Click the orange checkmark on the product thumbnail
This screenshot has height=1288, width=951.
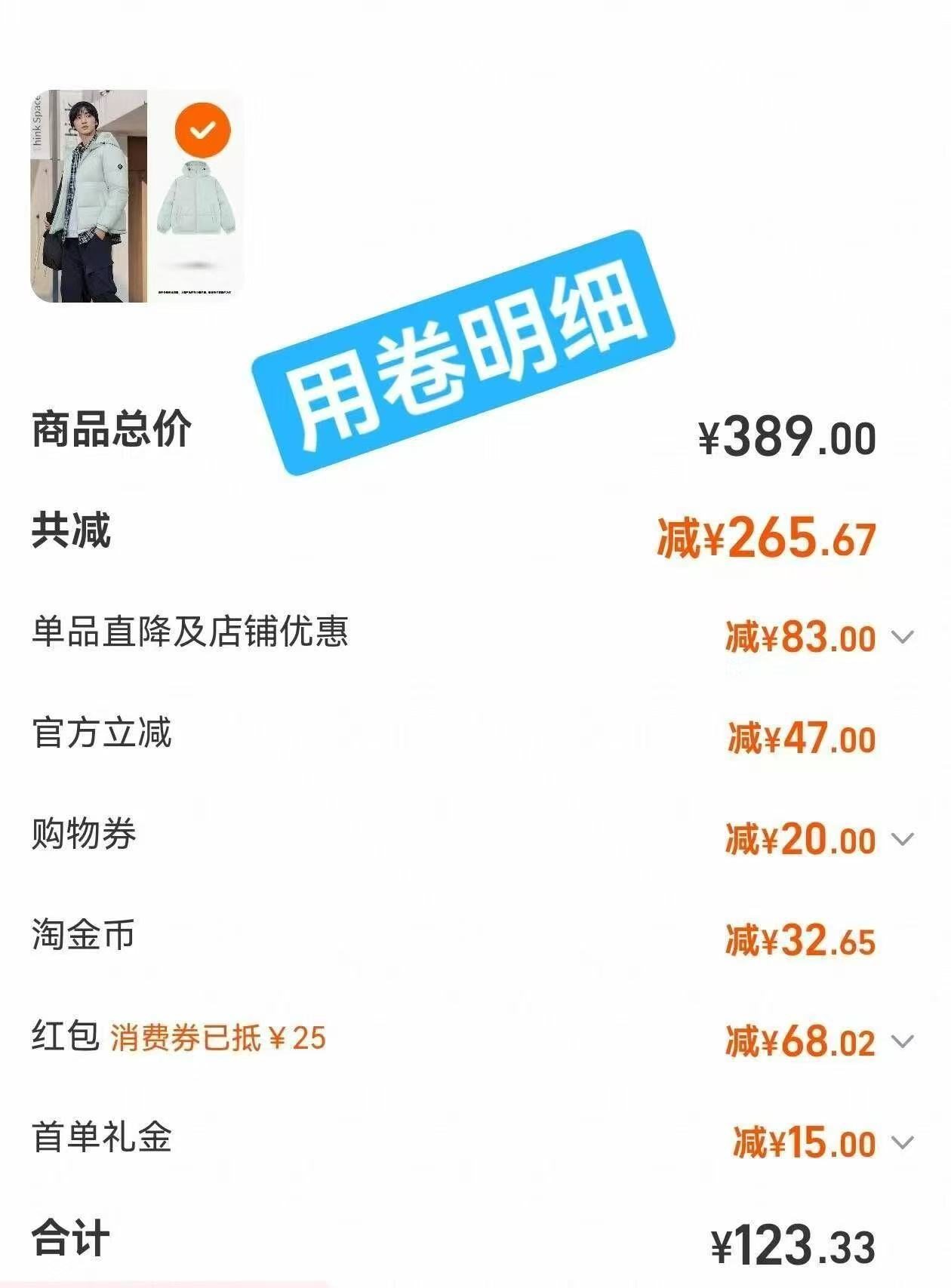(202, 130)
